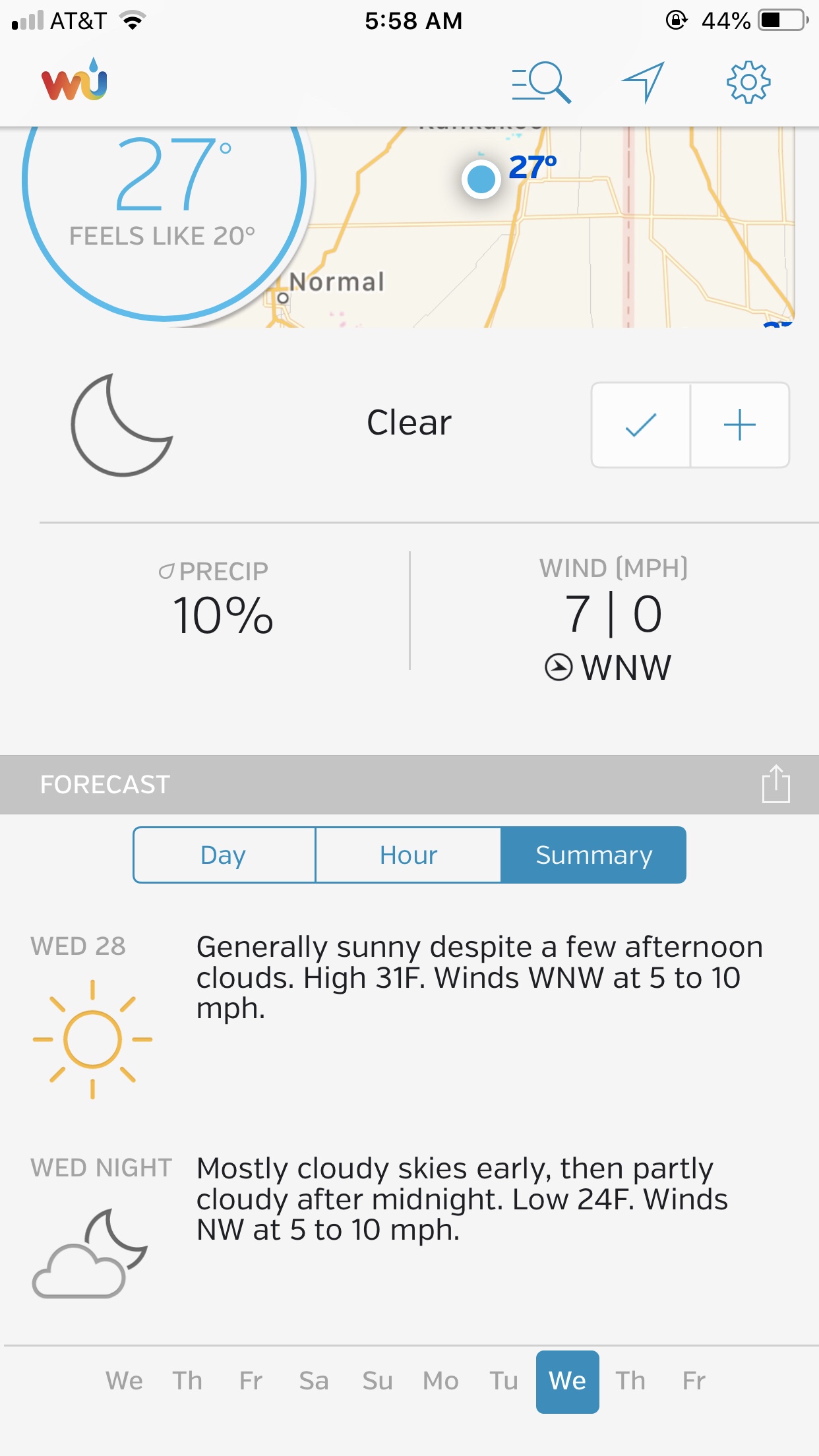Select highlighted We in day strip
The width and height of the screenshot is (819, 1456).
[567, 1381]
